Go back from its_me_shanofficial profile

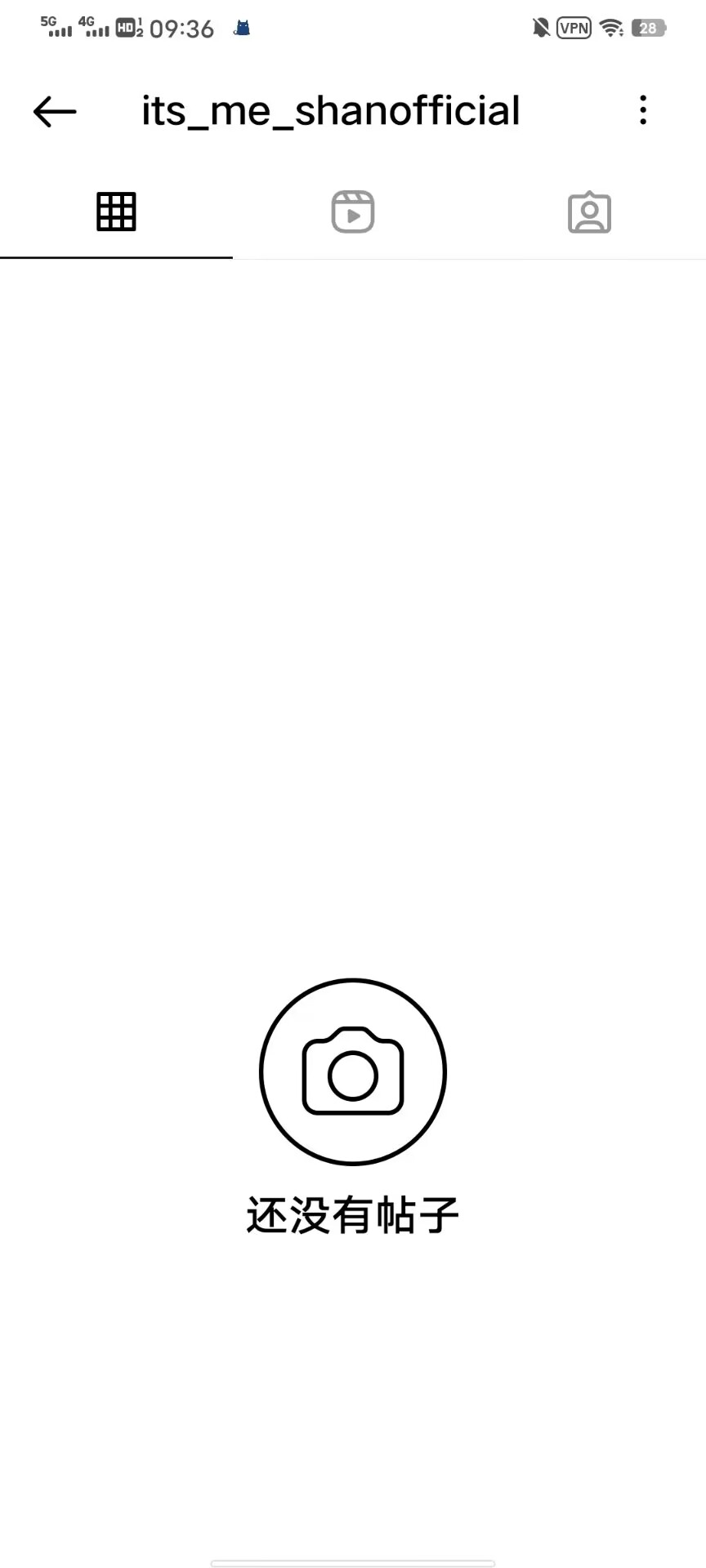point(55,111)
